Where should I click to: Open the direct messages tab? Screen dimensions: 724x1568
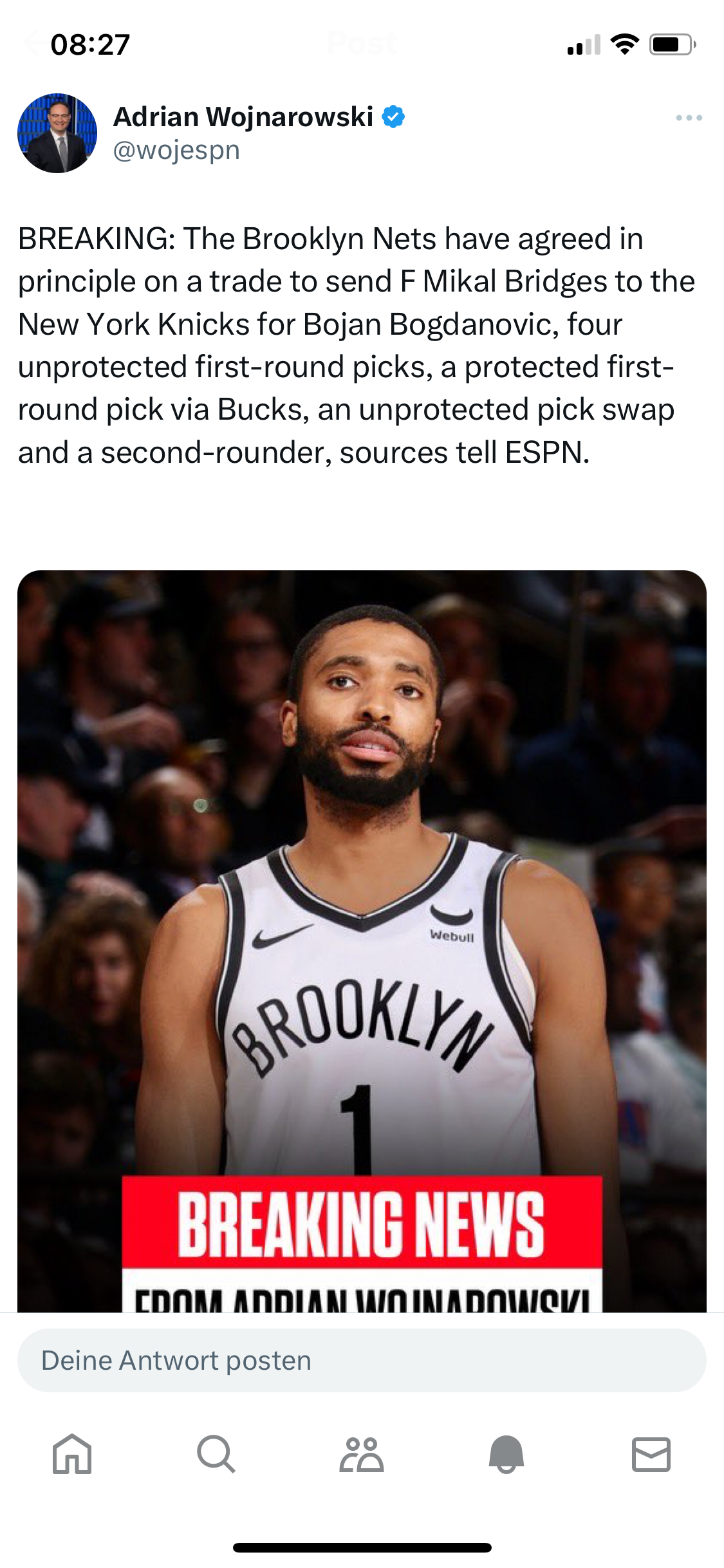(x=651, y=1453)
